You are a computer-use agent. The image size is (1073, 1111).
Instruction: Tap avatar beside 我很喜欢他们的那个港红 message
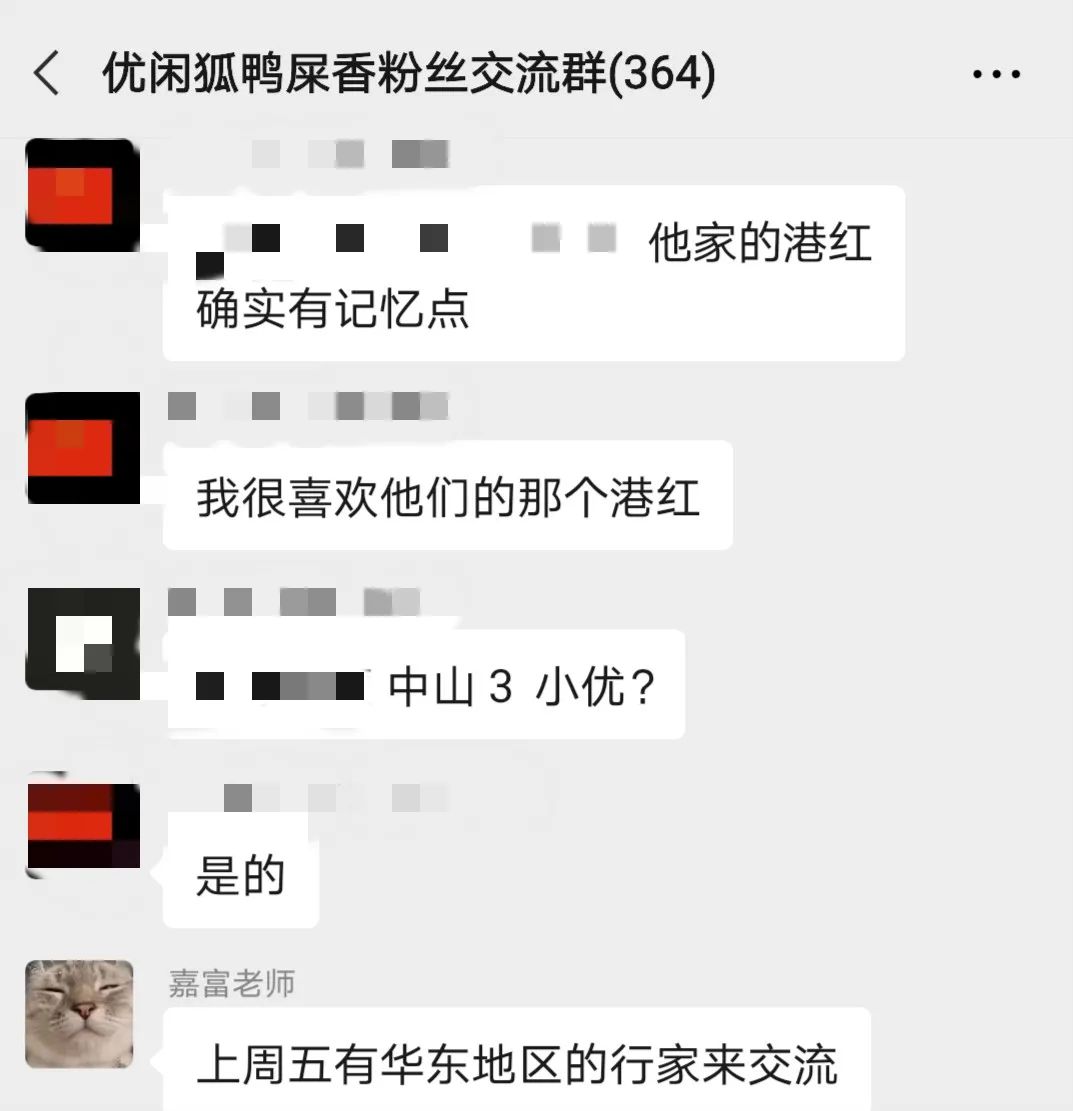coord(83,448)
